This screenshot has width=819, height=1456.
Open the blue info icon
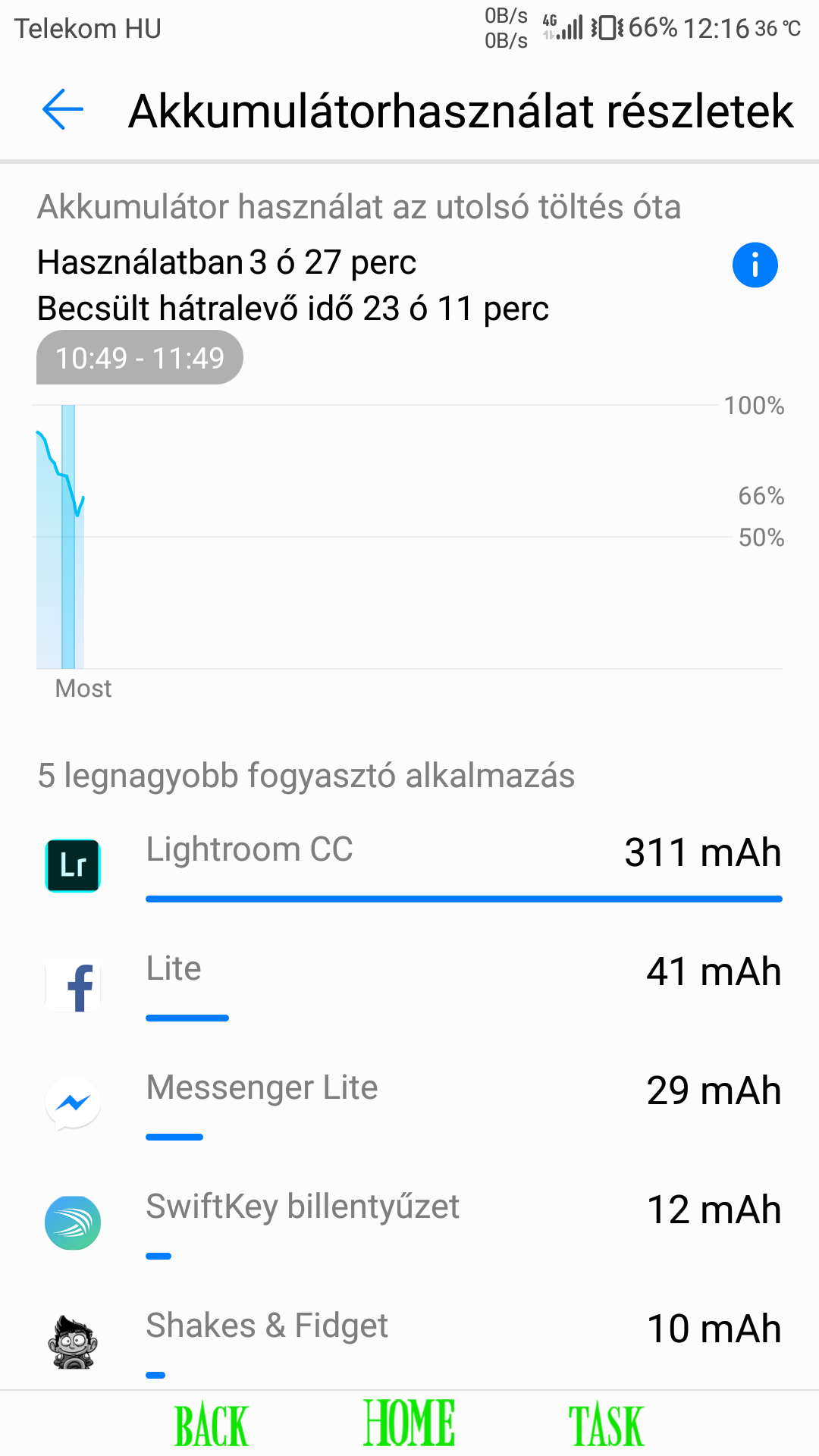755,265
